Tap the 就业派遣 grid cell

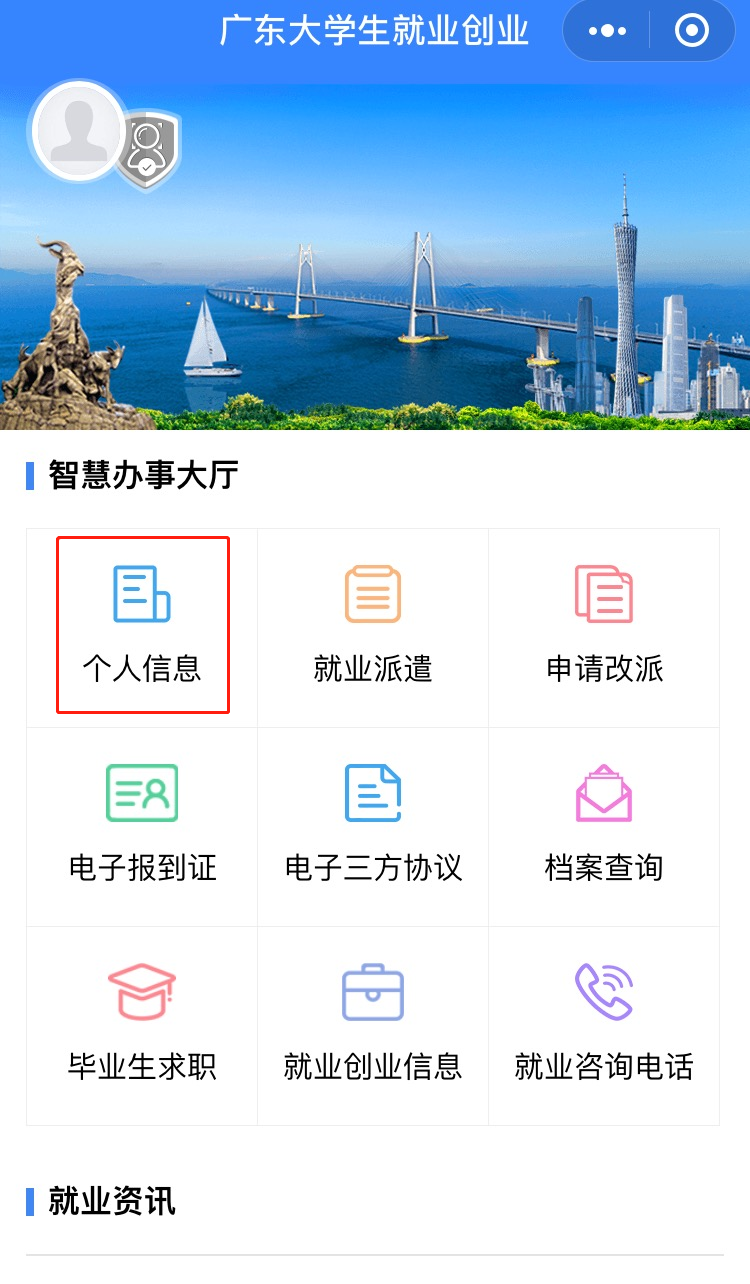373,626
